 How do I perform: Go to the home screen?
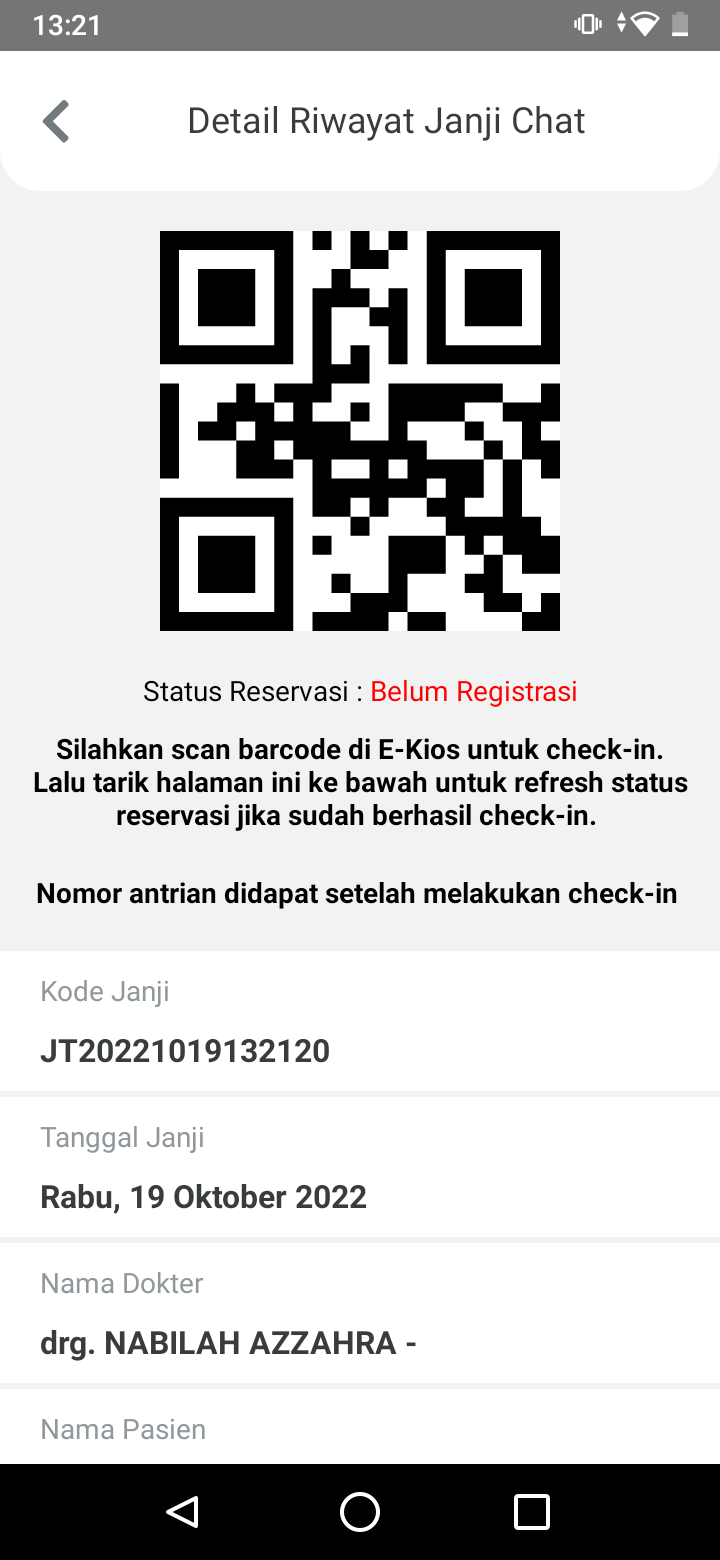pos(360,1512)
